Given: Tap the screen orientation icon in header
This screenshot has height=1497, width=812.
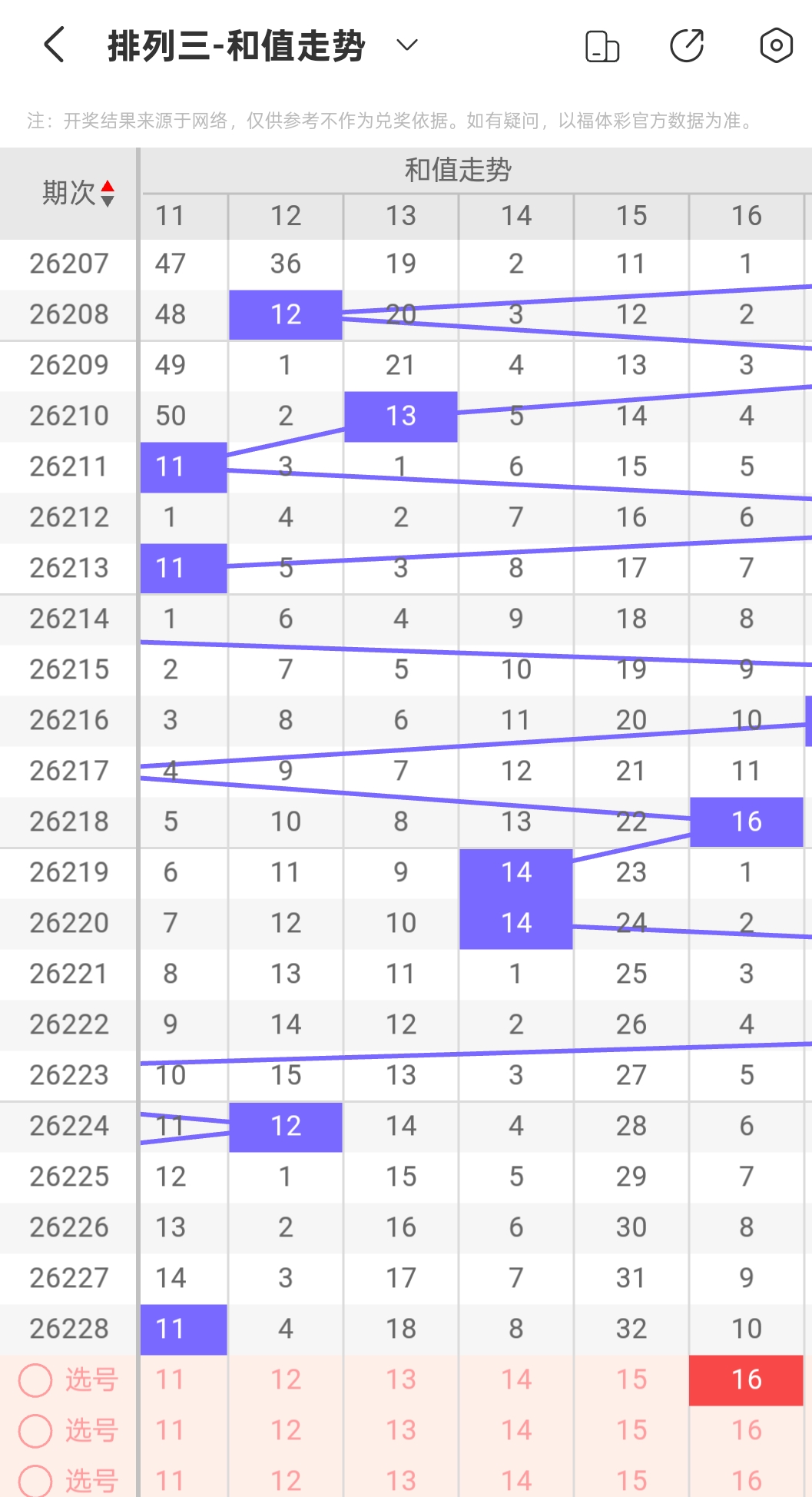Looking at the screenshot, I should coord(602,45).
